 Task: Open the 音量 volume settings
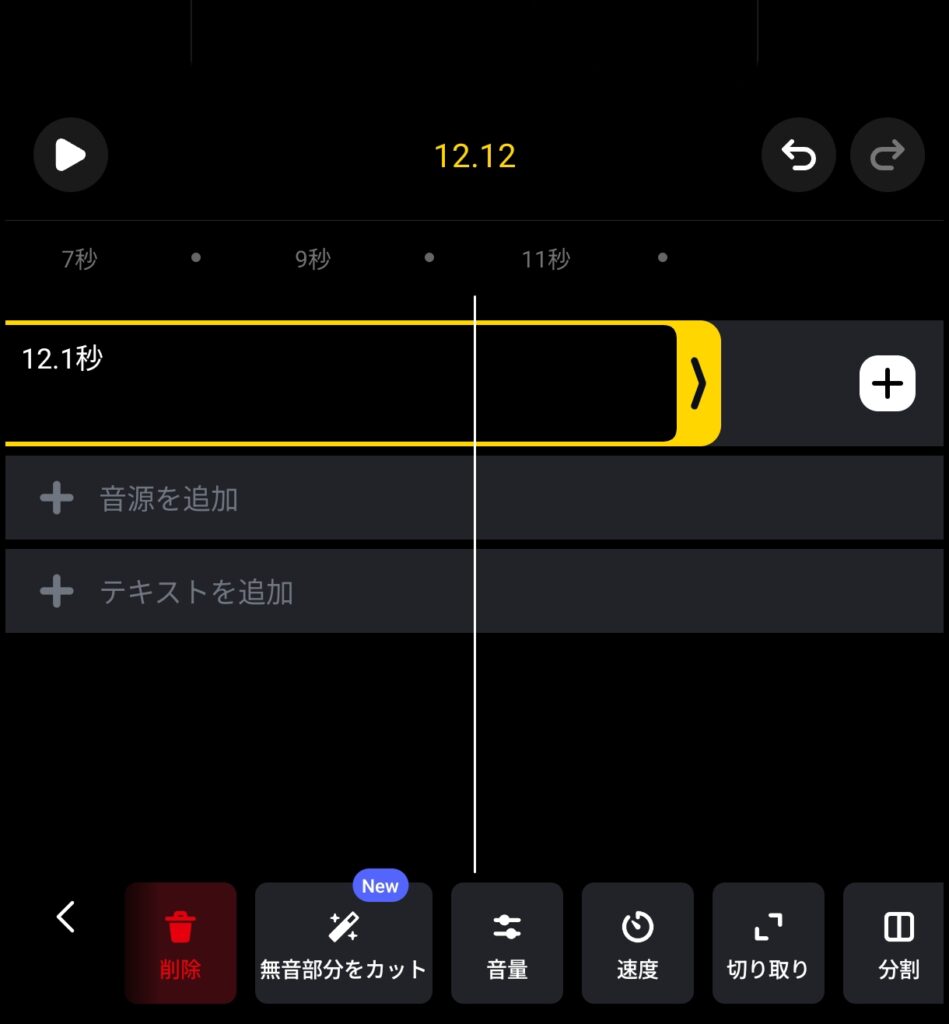(507, 942)
